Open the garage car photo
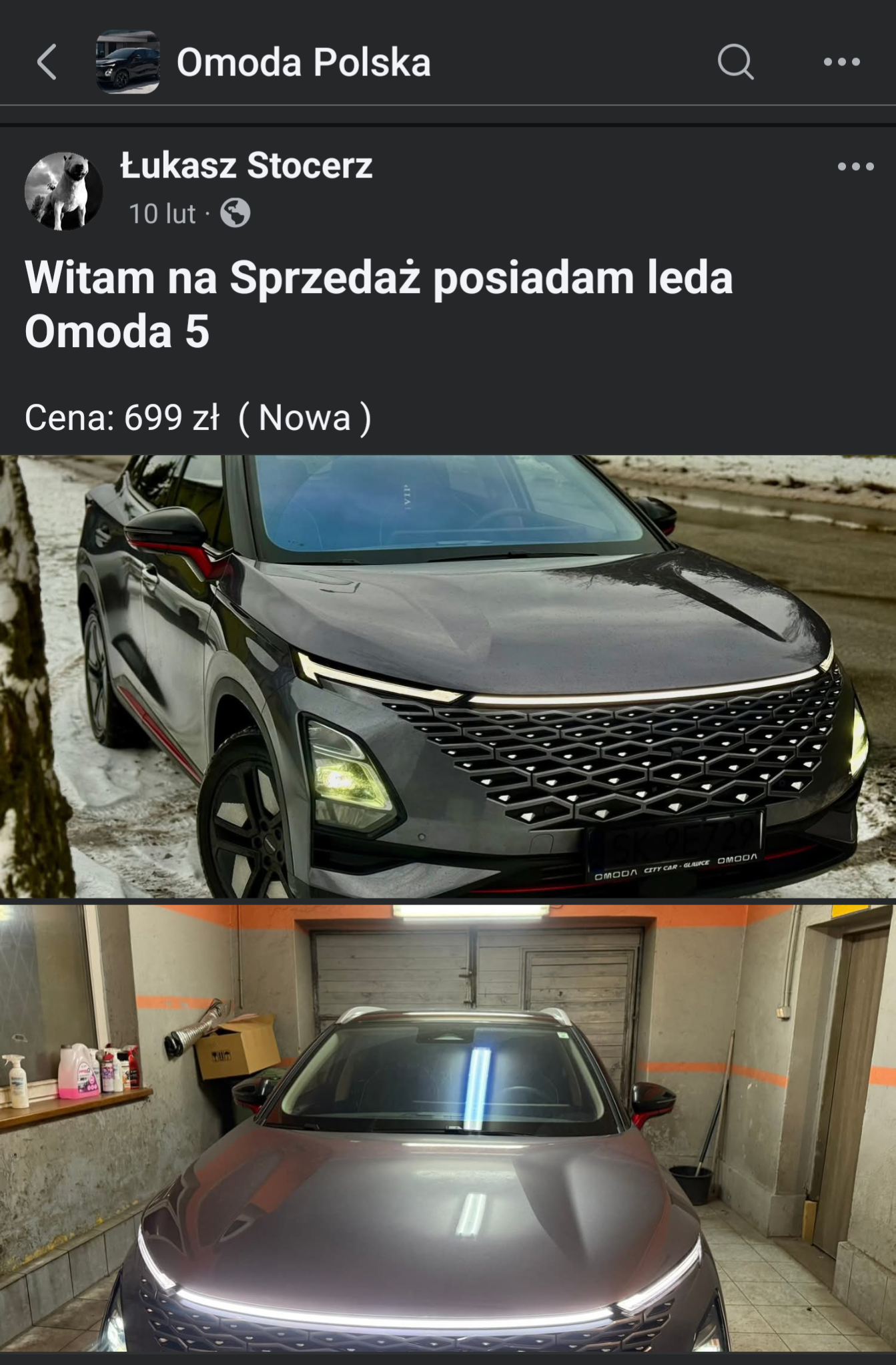This screenshot has width=896, height=1365. point(448,1128)
